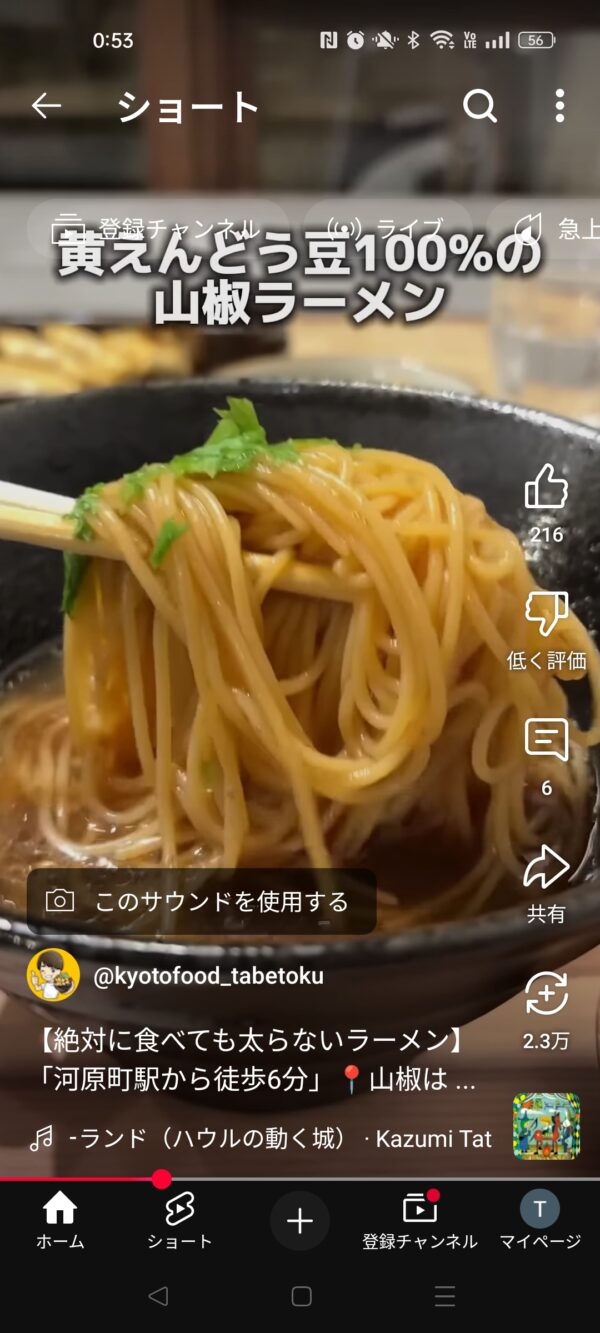Tap the remix icon showing 2.3万
The width and height of the screenshot is (600, 1333).
coord(546,994)
